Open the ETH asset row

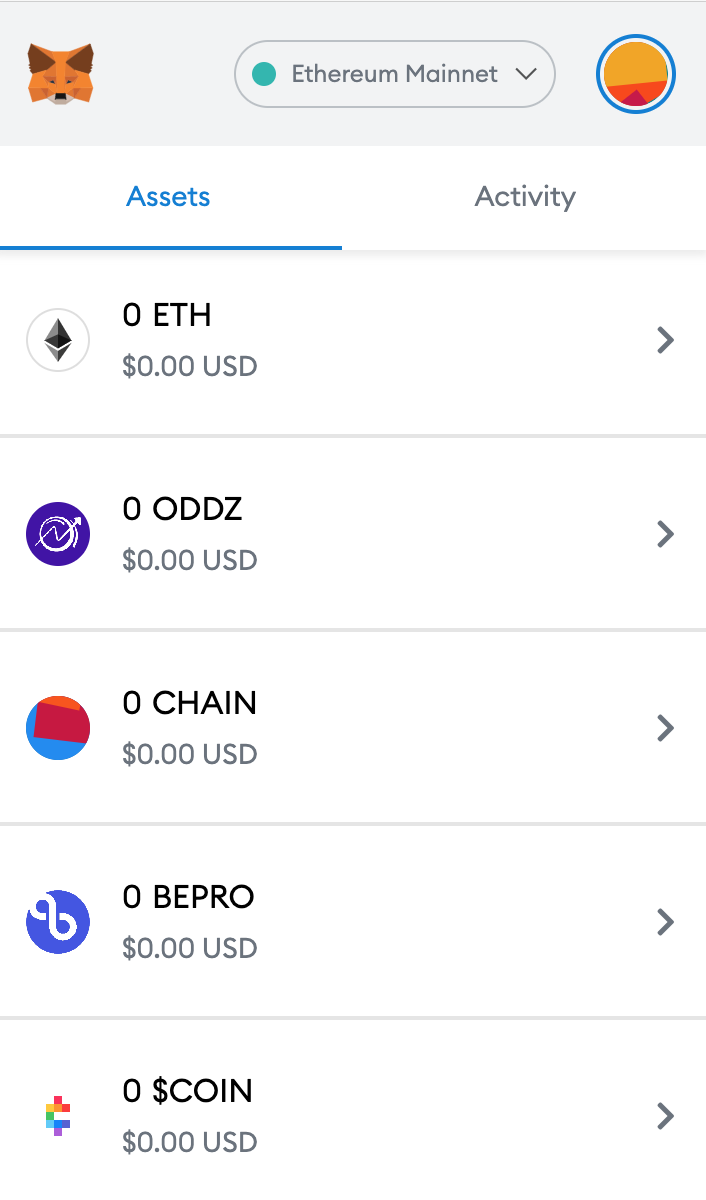pos(353,341)
